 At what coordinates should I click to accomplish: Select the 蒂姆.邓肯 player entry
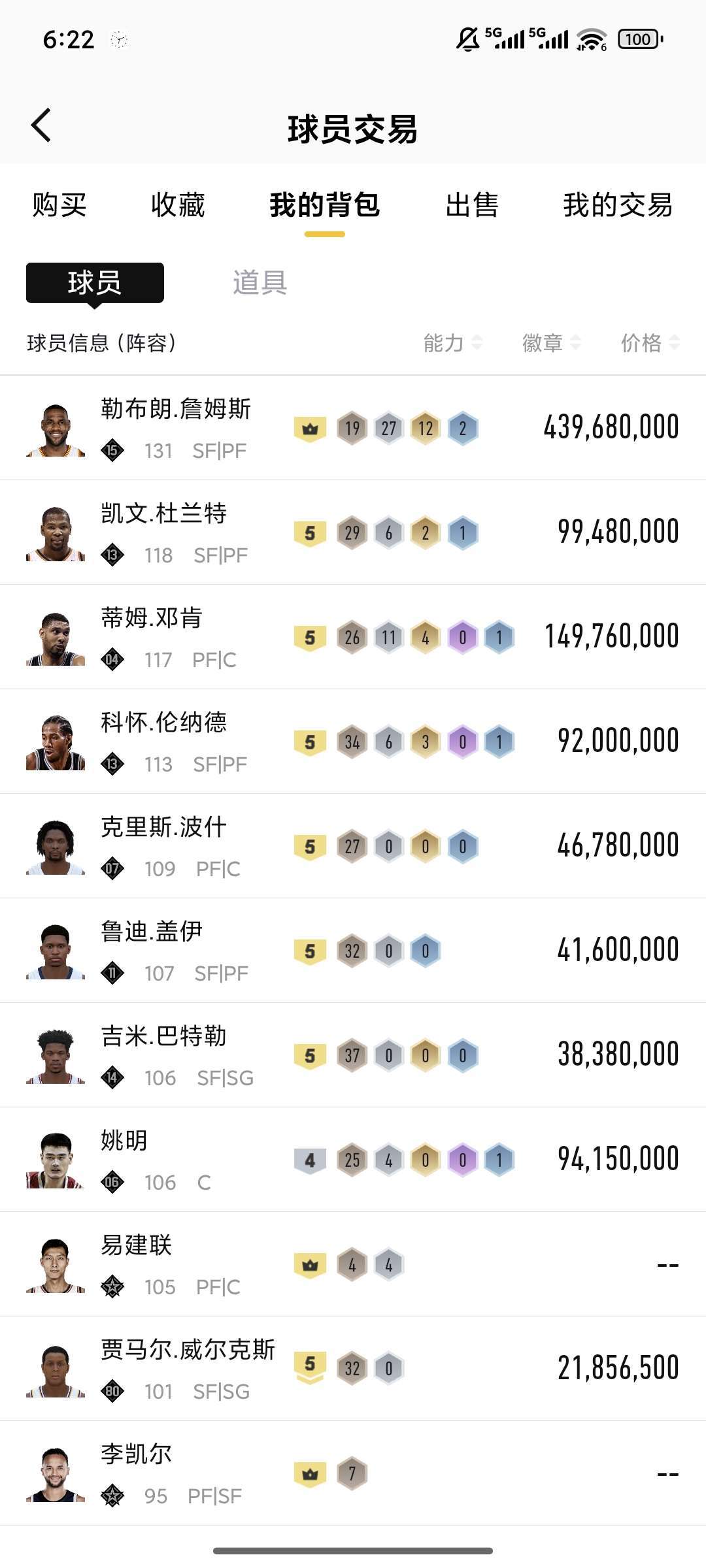353,637
